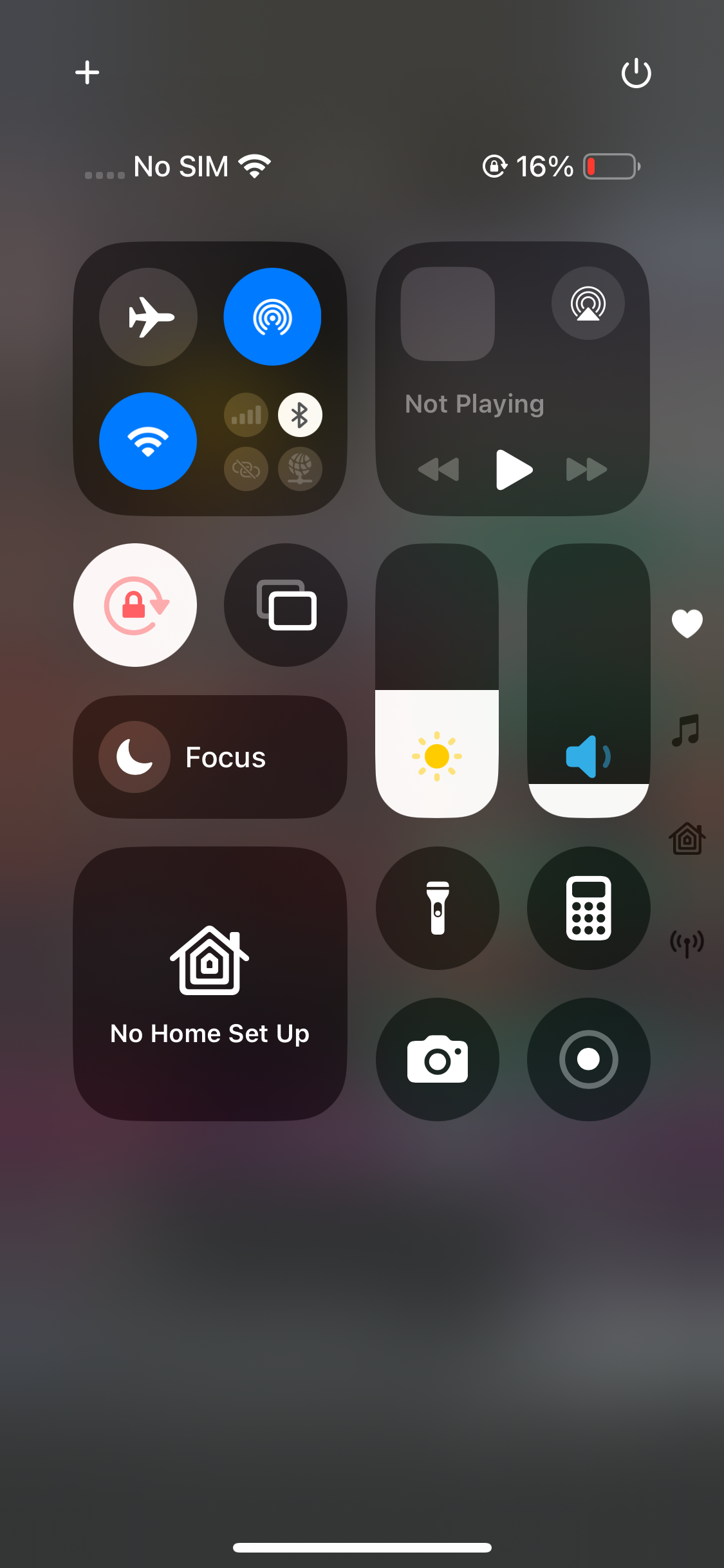
Task: Tap the plus icon to add a control
Action: coord(87,72)
